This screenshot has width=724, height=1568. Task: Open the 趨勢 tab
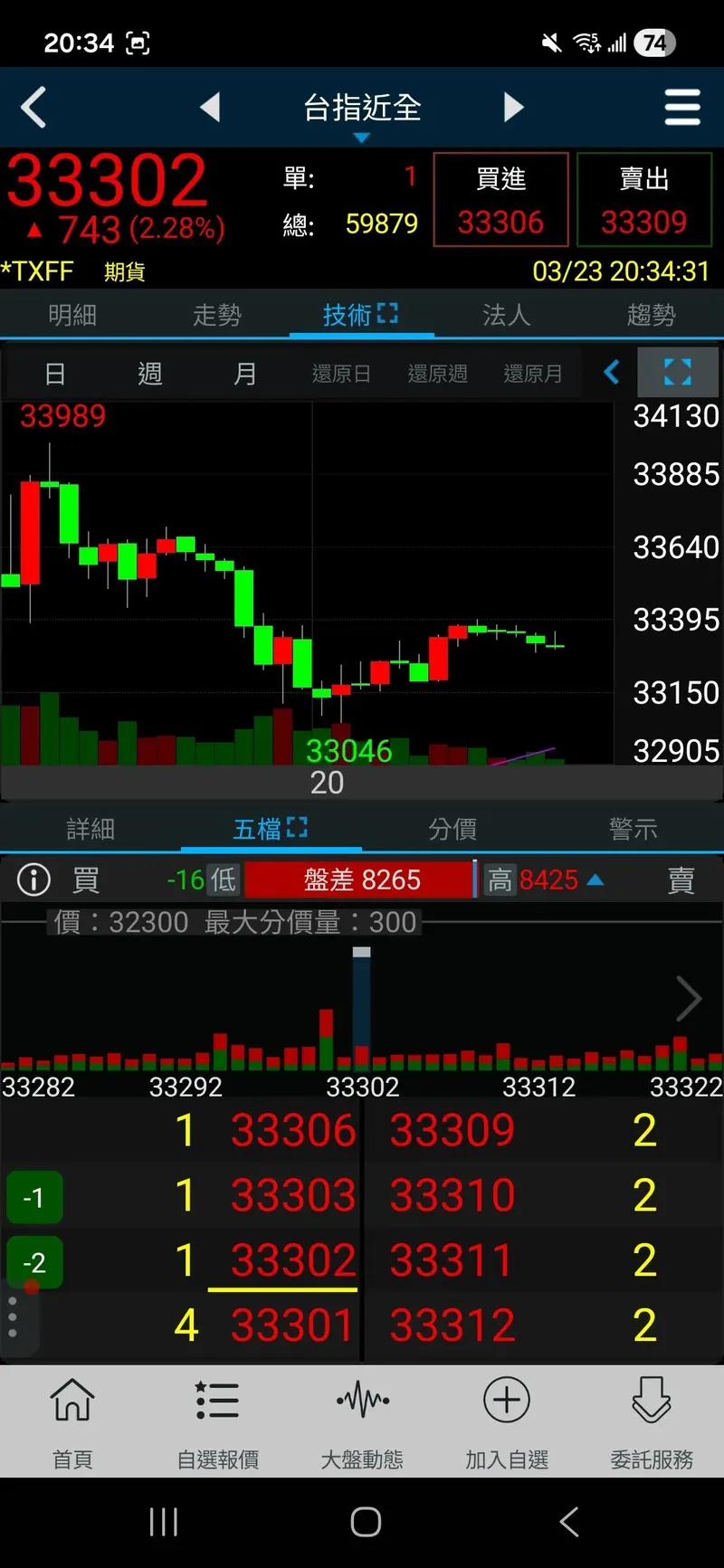pos(651,315)
